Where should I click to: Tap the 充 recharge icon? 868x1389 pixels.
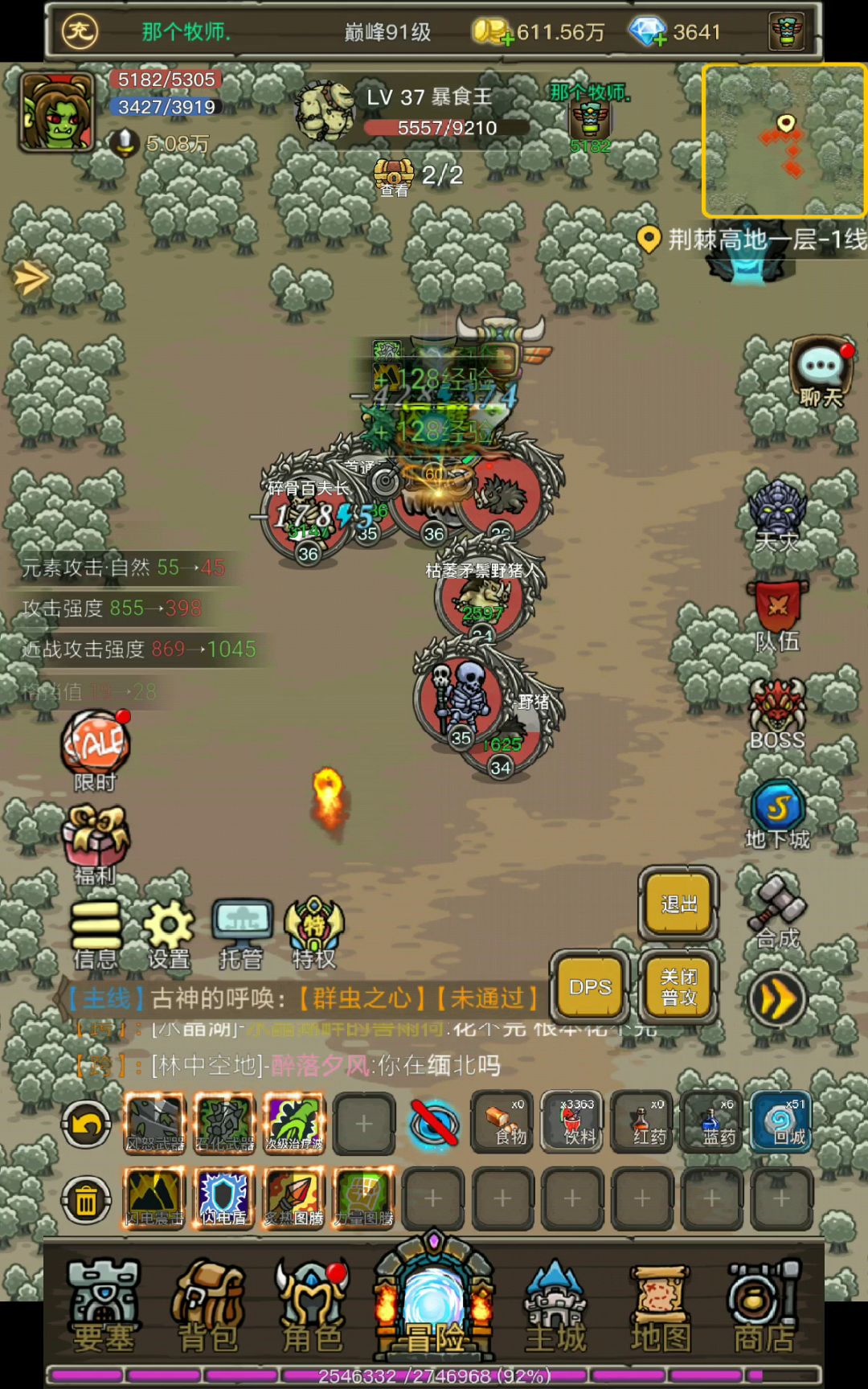click(80, 32)
